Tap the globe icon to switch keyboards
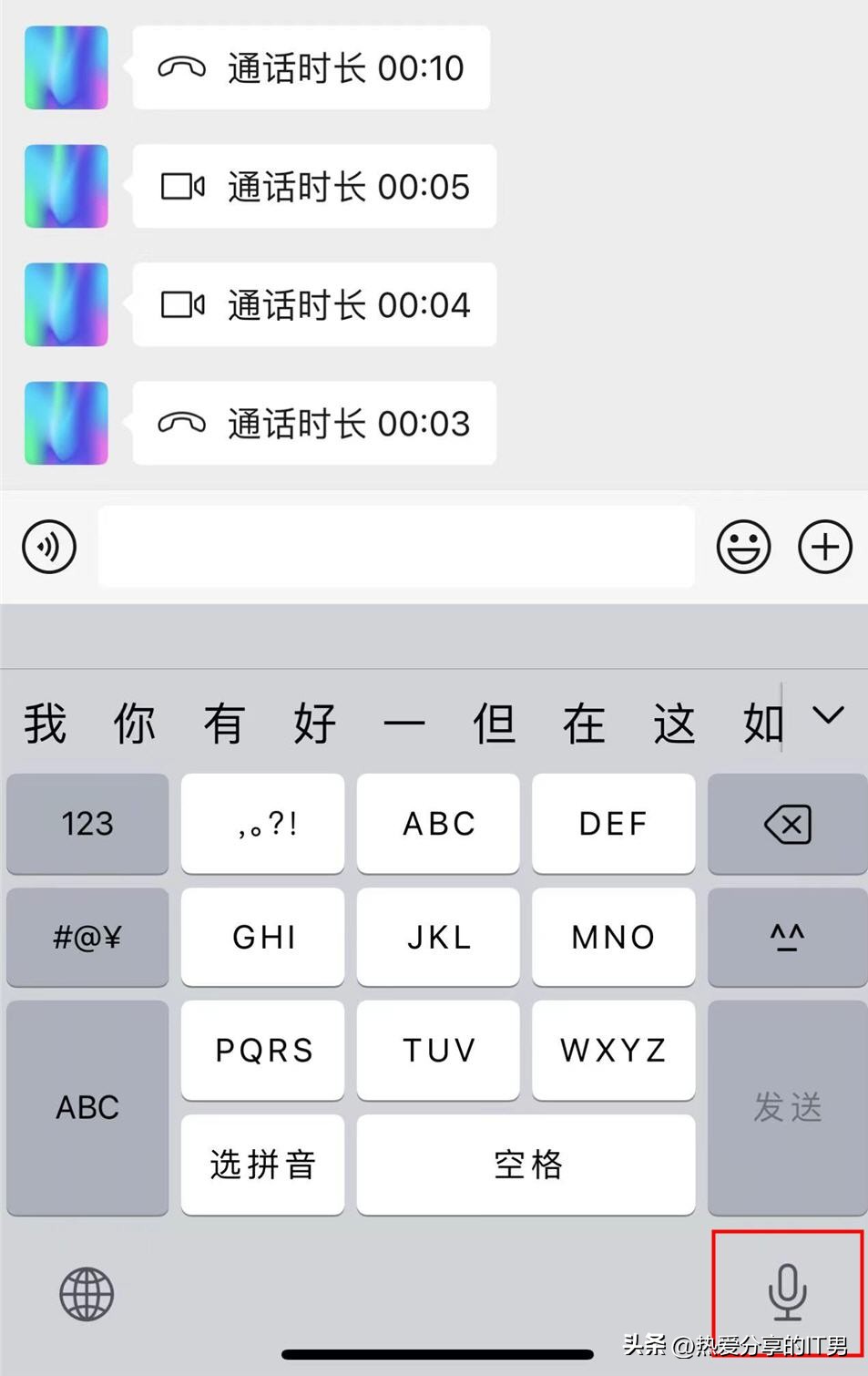 (x=87, y=1293)
